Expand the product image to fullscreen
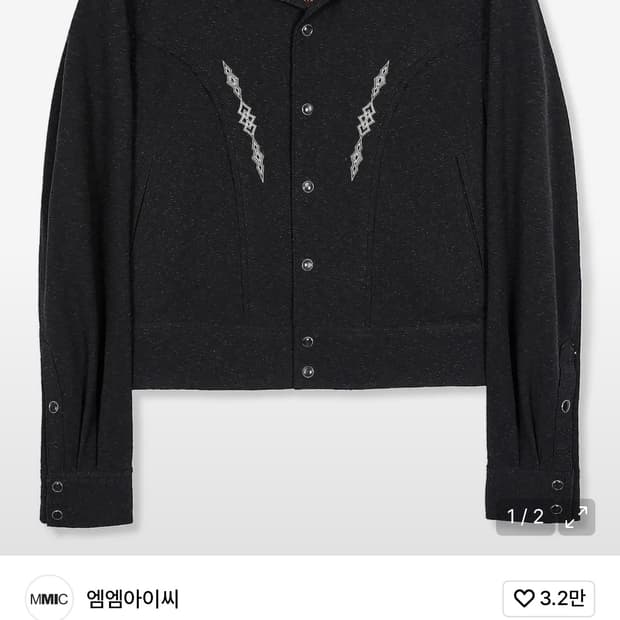620x620 pixels. [x=576, y=517]
